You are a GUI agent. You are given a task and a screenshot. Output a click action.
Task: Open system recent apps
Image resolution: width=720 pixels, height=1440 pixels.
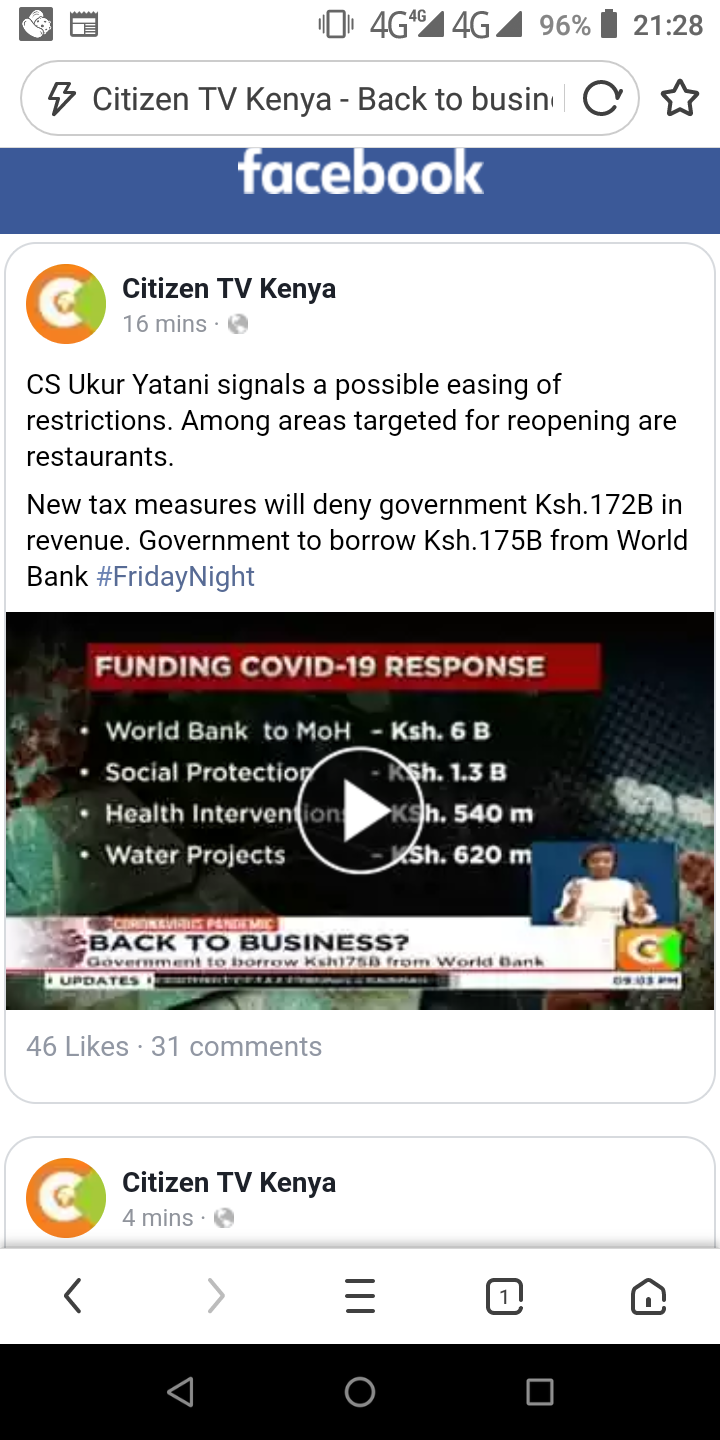[539, 1392]
